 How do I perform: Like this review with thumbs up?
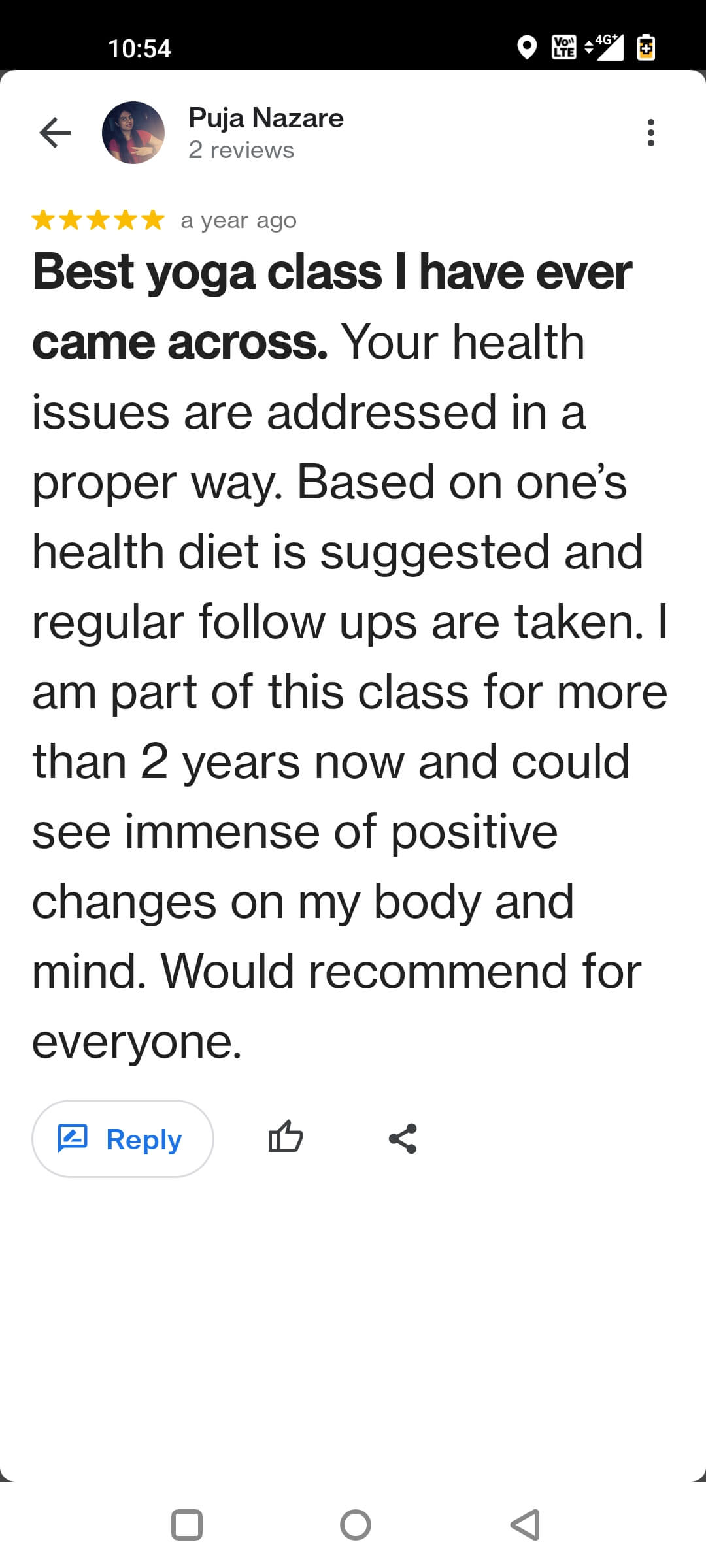coord(286,1137)
